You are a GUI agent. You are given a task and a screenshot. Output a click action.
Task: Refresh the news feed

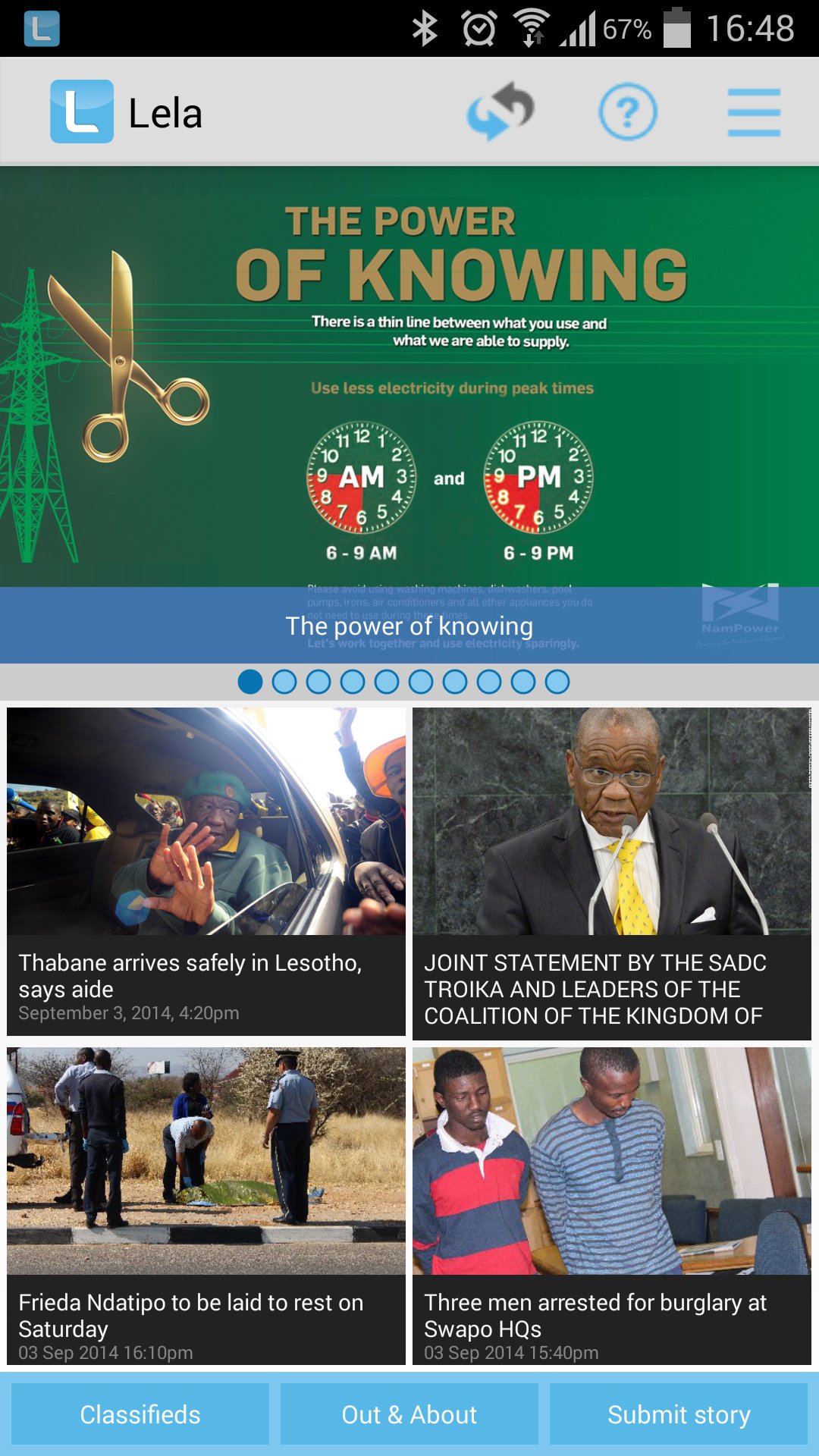[500, 111]
